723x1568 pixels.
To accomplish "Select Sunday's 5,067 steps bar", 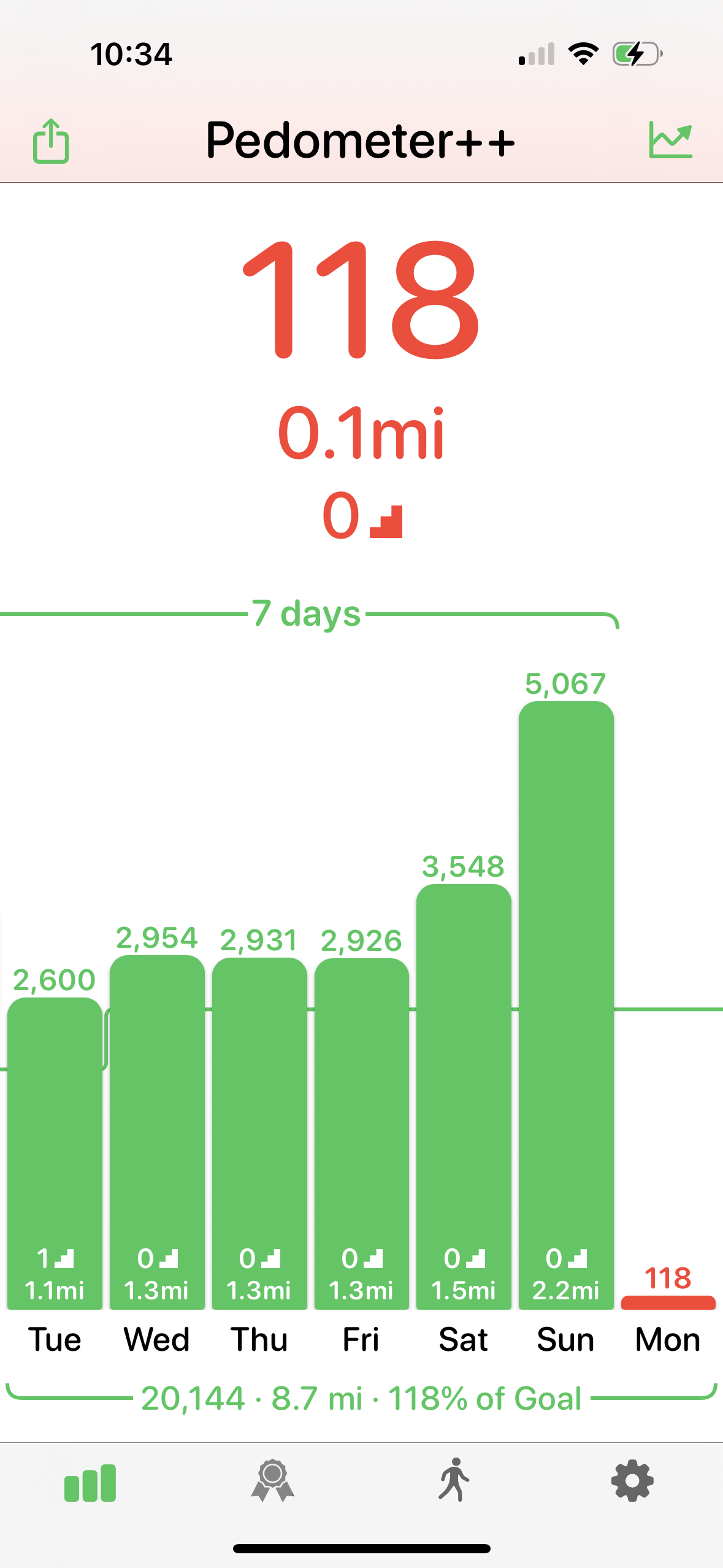I will (x=566, y=1005).
